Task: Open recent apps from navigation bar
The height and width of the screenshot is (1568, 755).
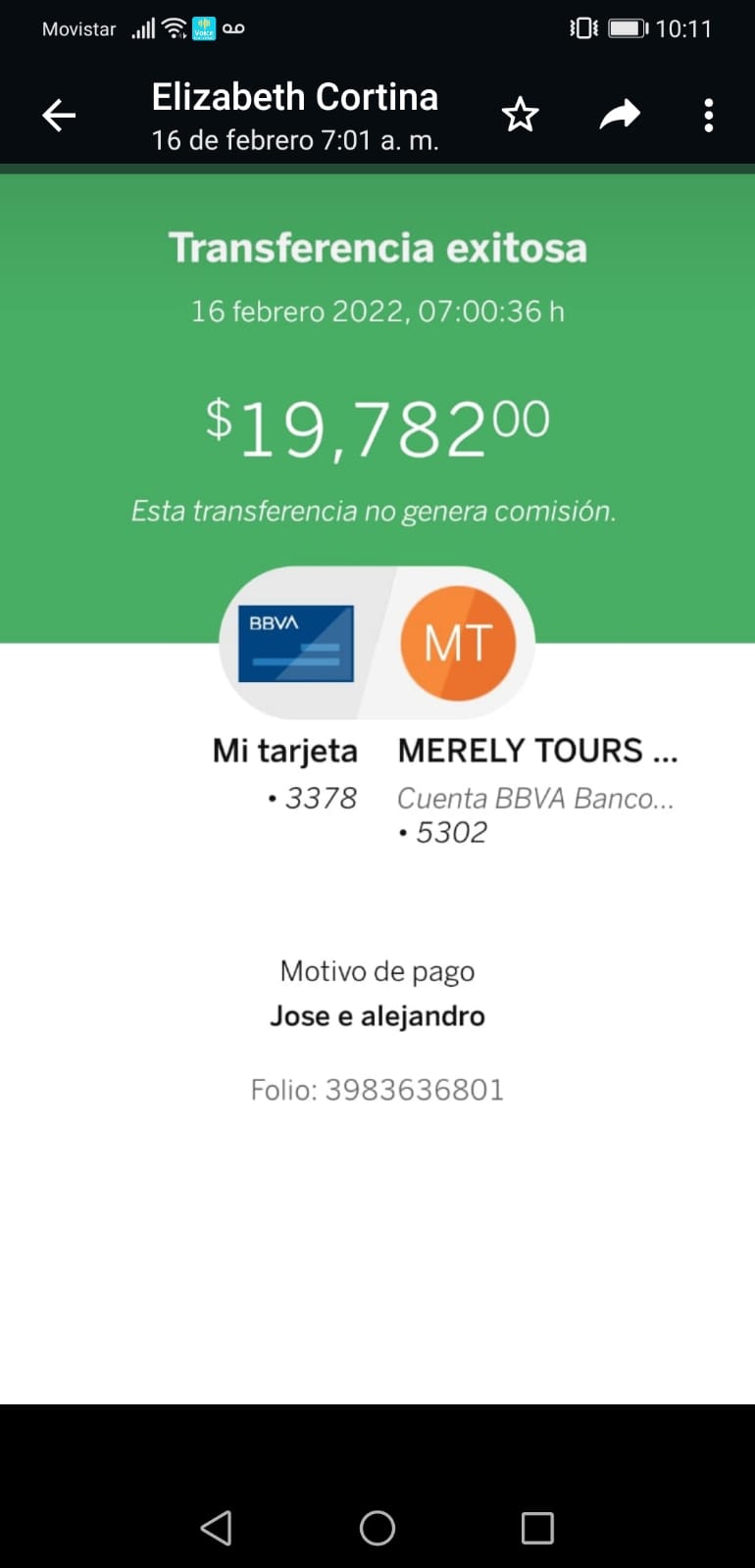Action: 537,1528
